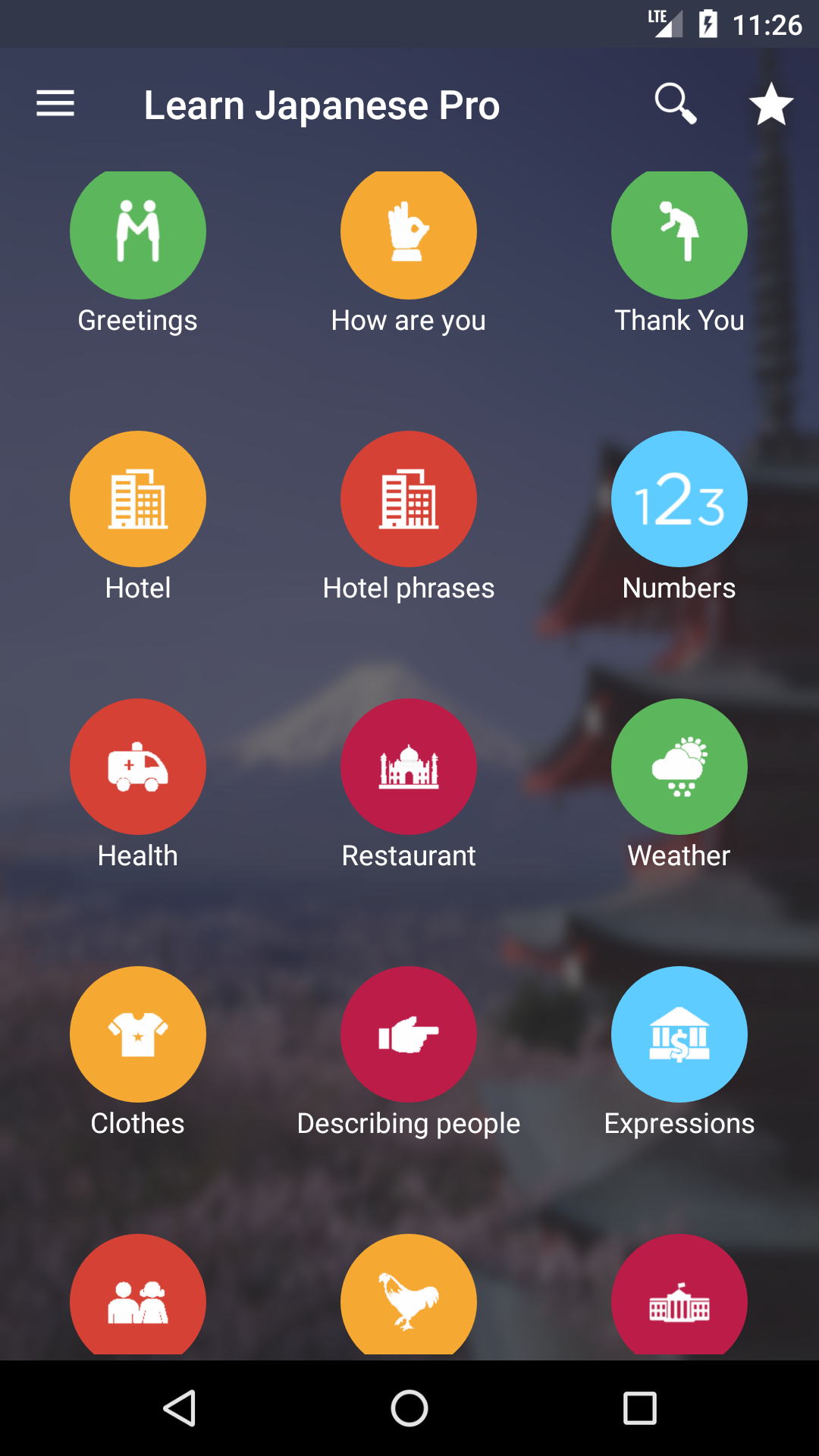The width and height of the screenshot is (819, 1456).
Task: Open the hamburger navigation drawer
Action: coord(55,104)
